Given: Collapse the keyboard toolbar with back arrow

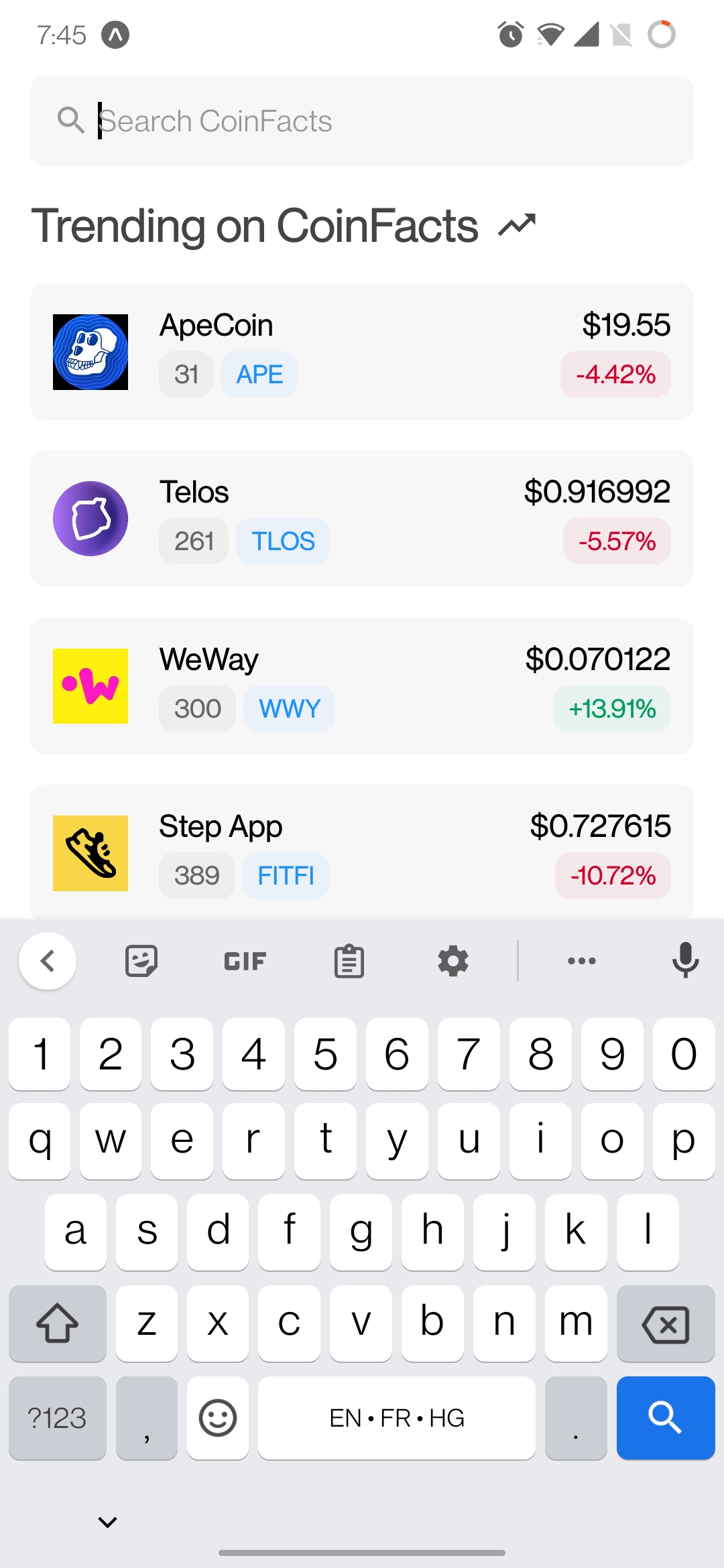Looking at the screenshot, I should (x=48, y=961).
